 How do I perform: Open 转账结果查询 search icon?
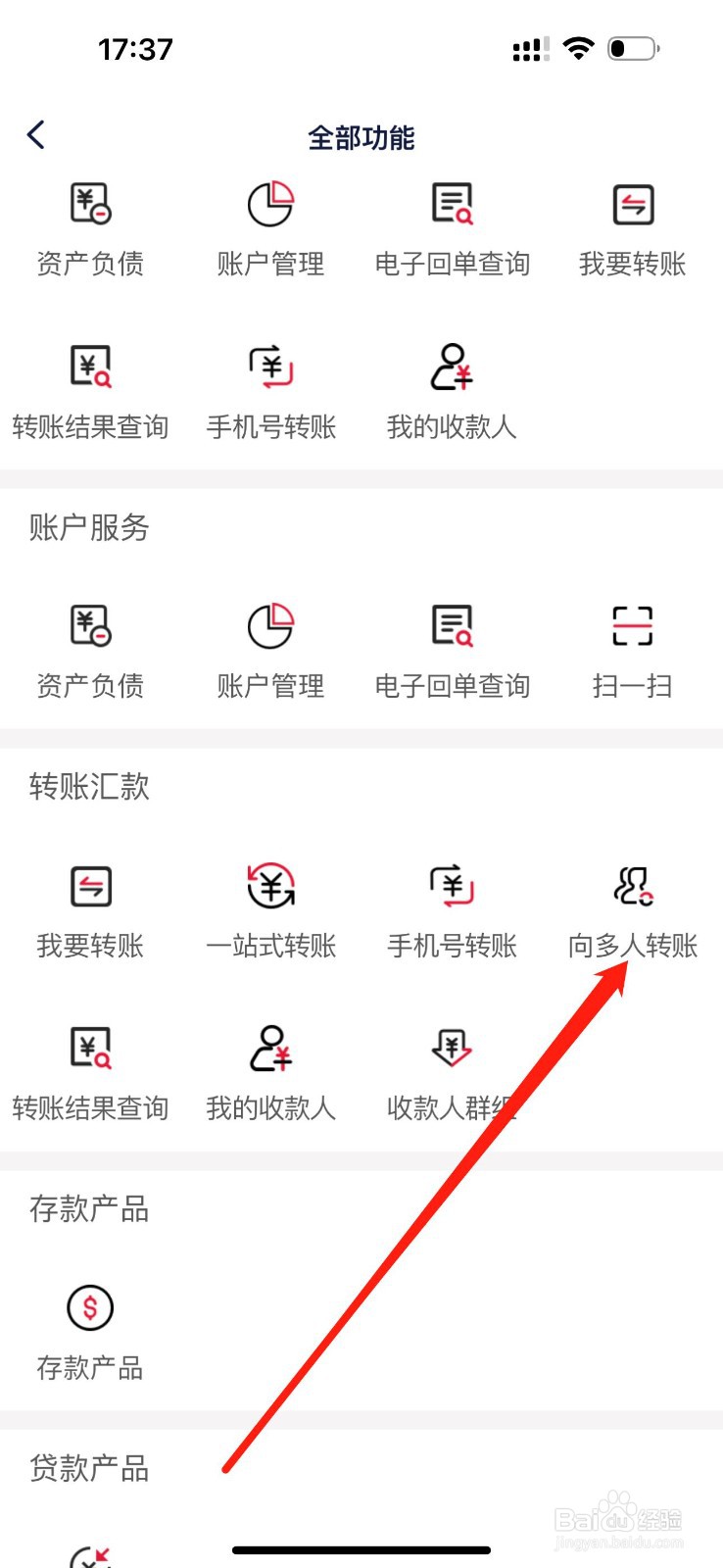90,1047
